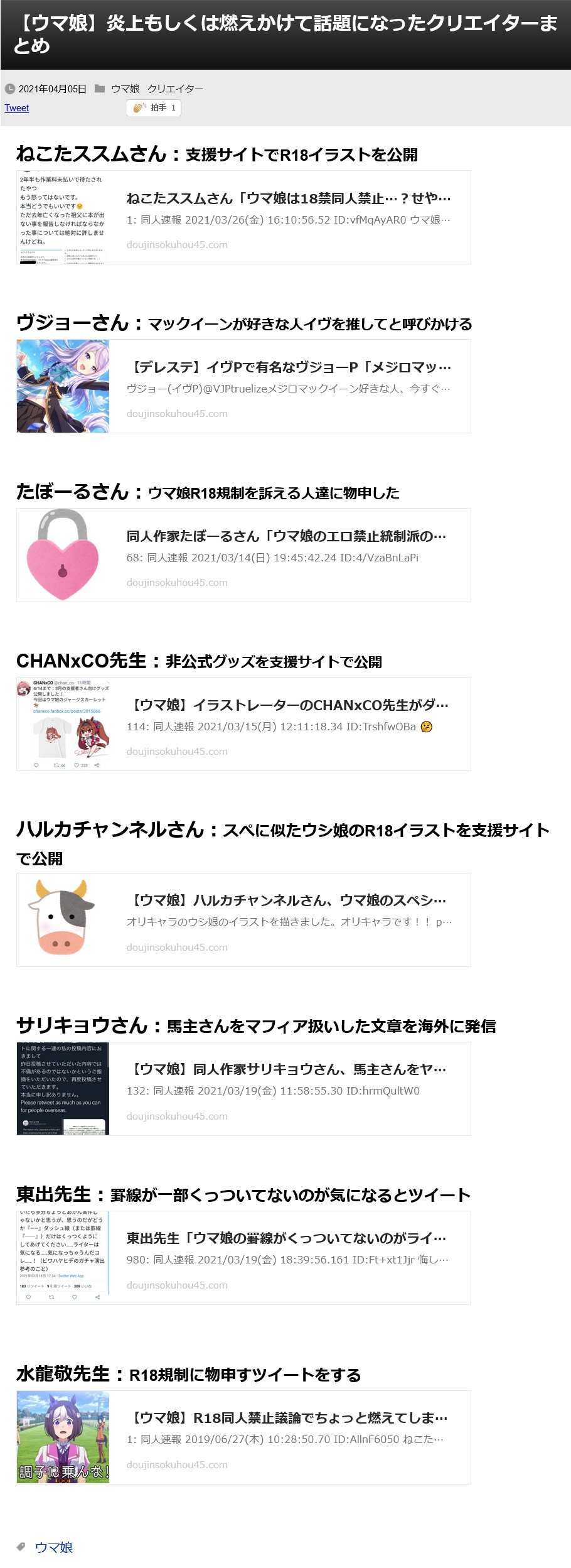Select the ウマ娘 tag at the bottom
Image resolution: width=571 pixels, height=1568 pixels.
(54, 1548)
